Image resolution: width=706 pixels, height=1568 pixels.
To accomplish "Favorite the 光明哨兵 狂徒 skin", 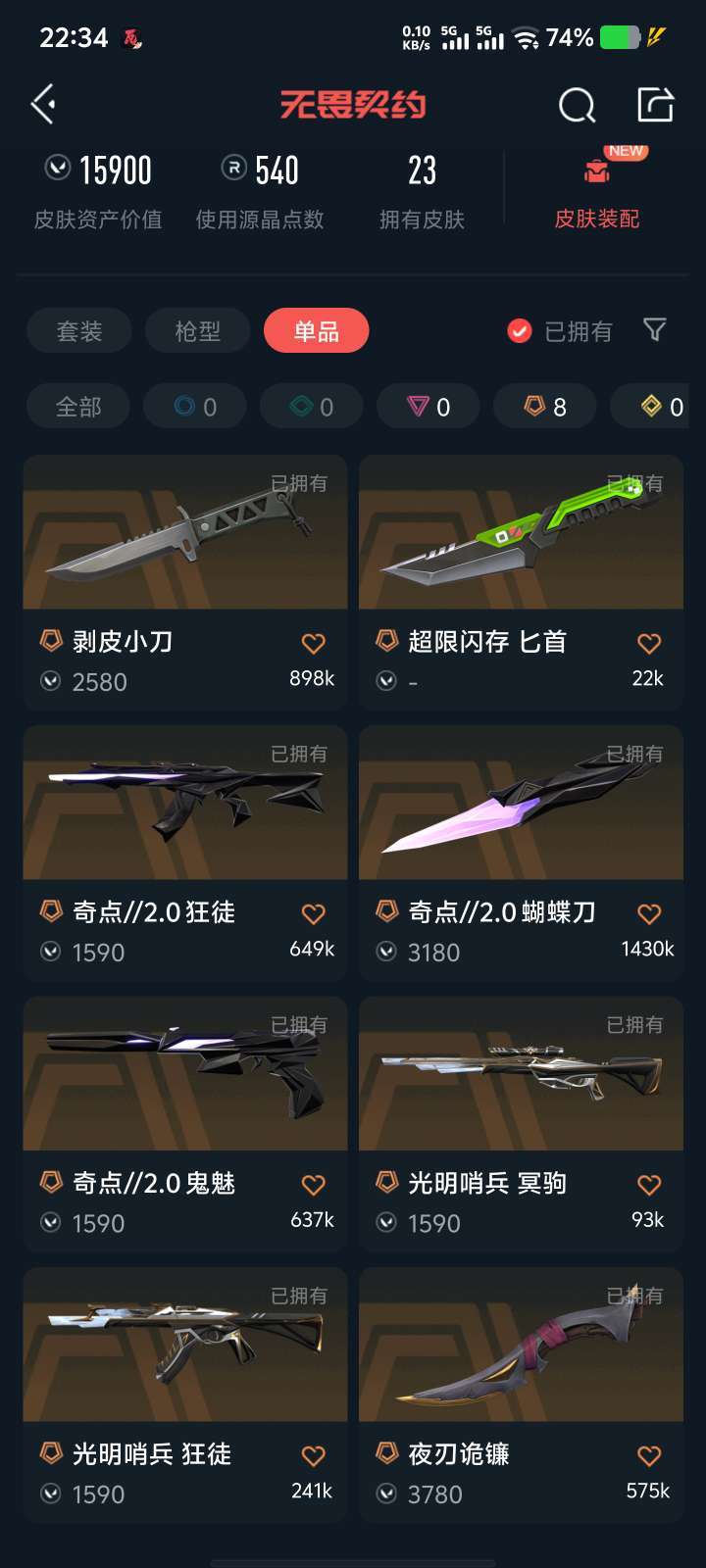I will pos(314,1455).
